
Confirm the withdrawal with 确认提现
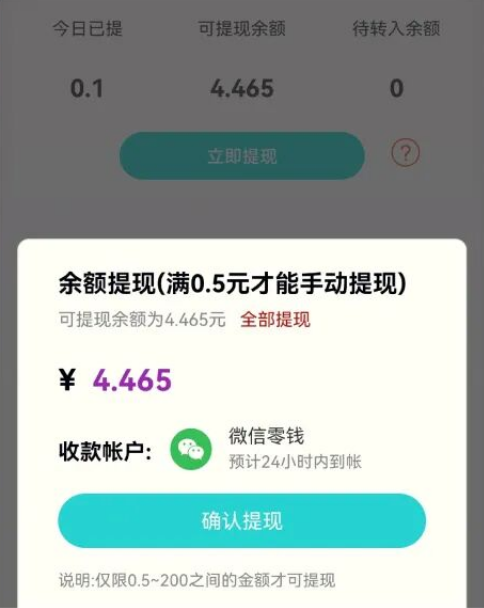tap(242, 520)
